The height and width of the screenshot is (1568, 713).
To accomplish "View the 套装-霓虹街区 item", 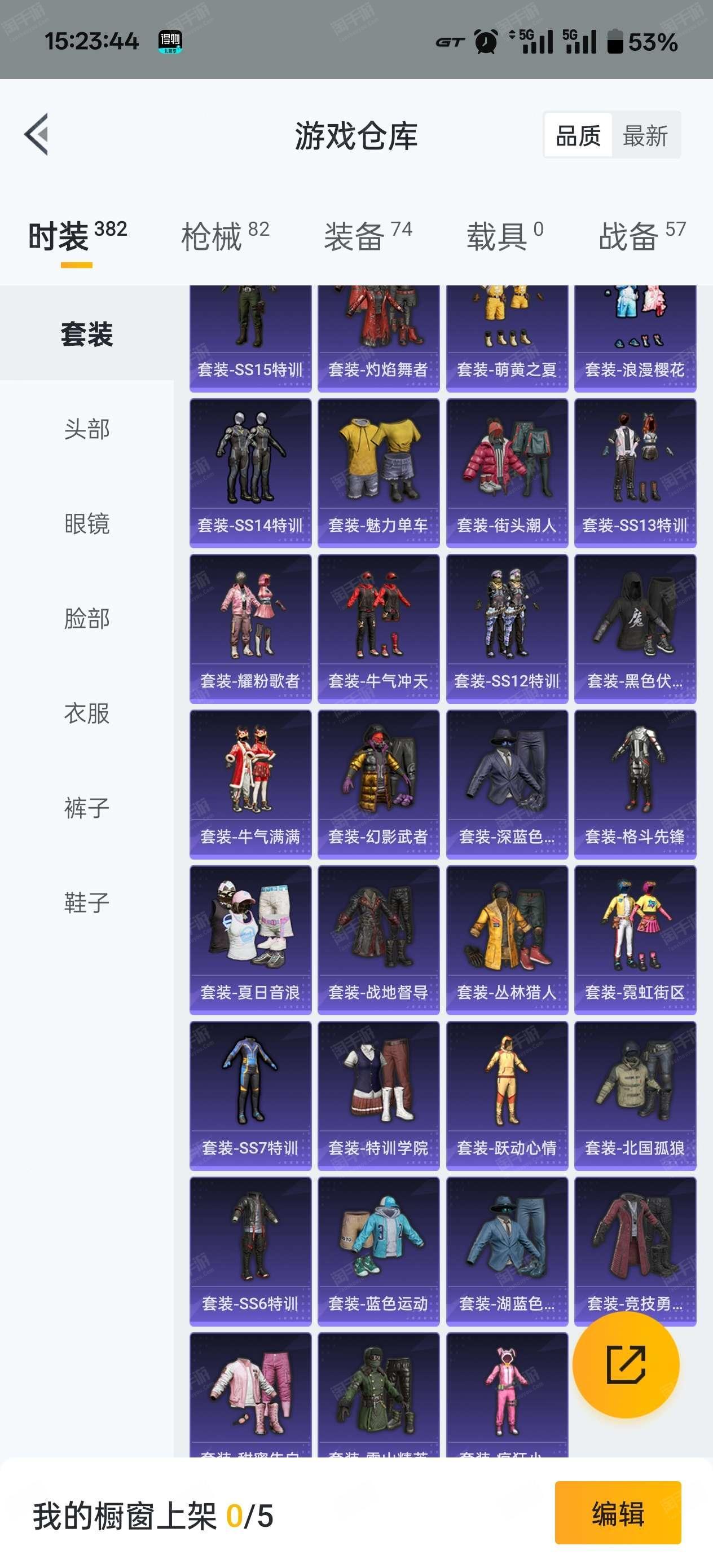I will [x=635, y=940].
